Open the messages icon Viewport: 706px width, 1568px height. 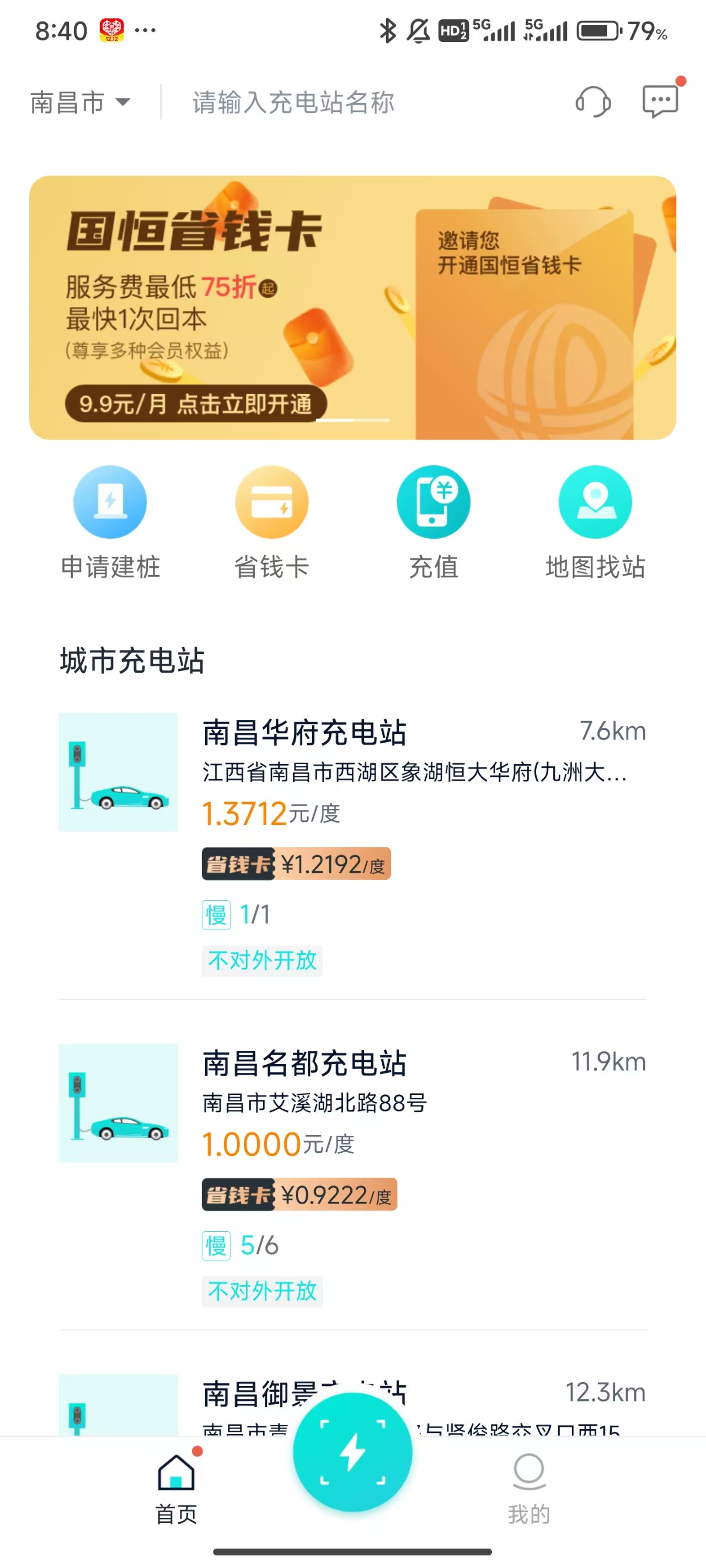point(660,100)
